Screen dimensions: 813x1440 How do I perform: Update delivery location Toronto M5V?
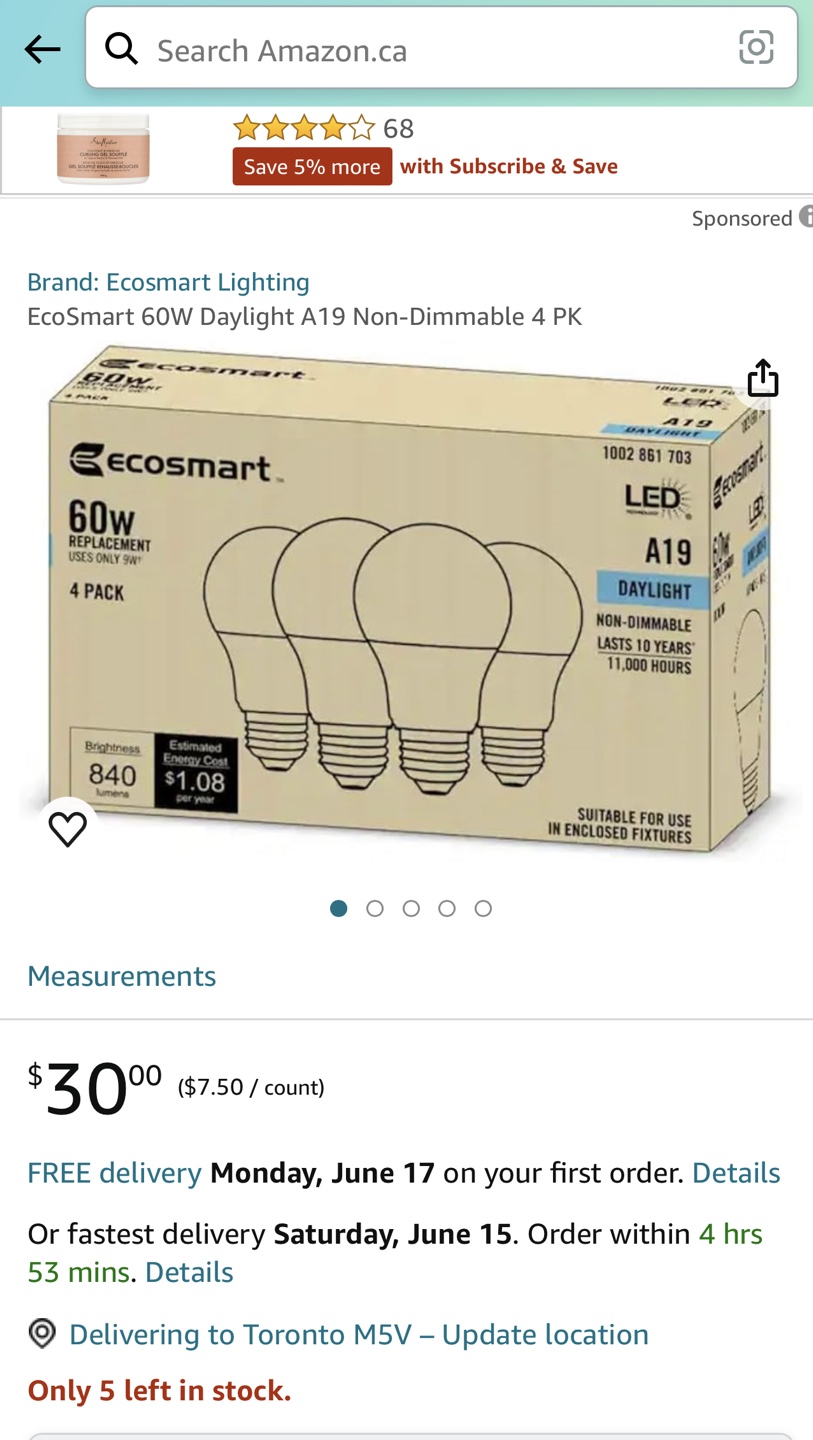(x=358, y=1334)
